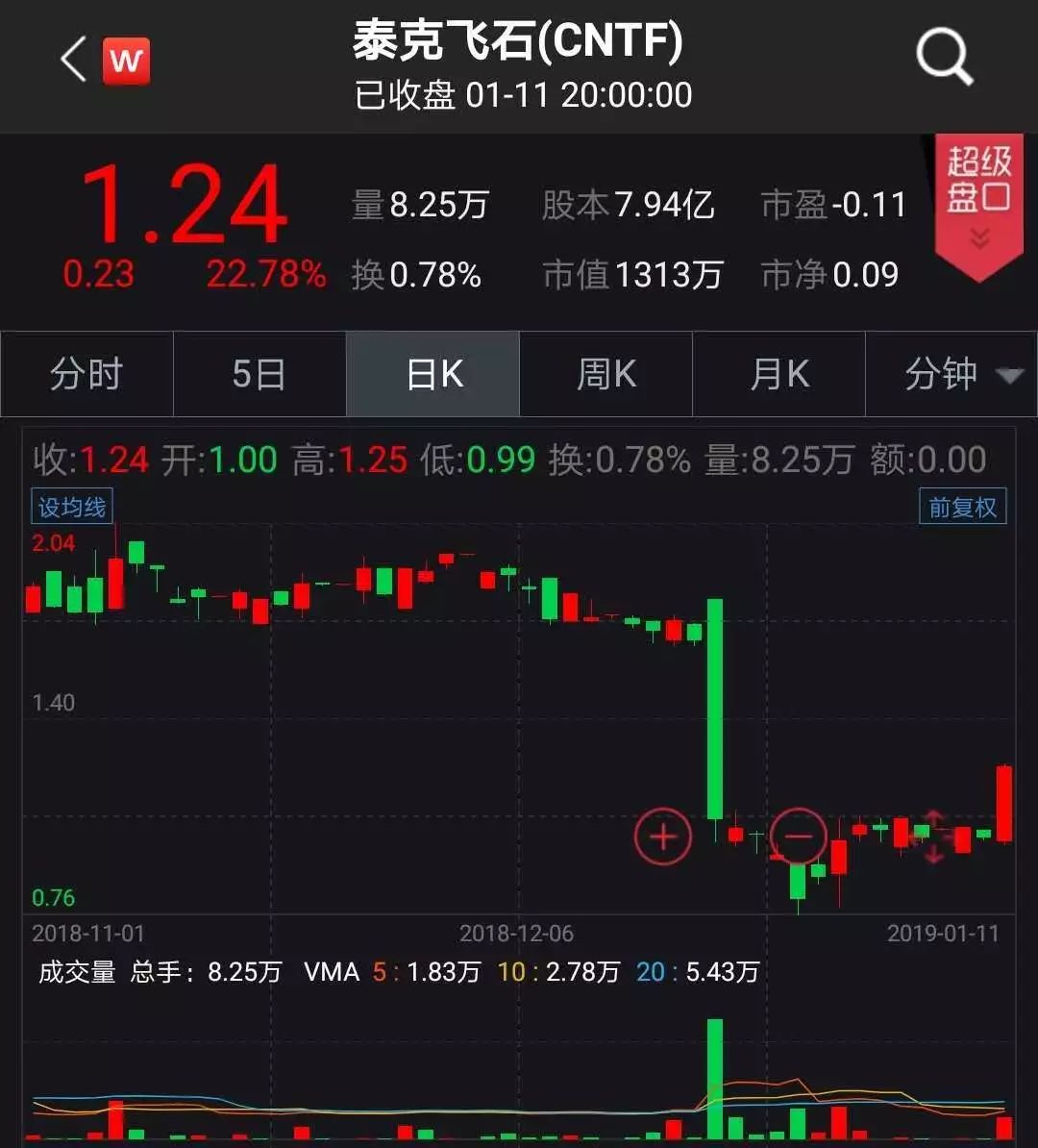1038x1148 pixels.
Task: Zoom in the K-line chart with plus
Action: [663, 836]
